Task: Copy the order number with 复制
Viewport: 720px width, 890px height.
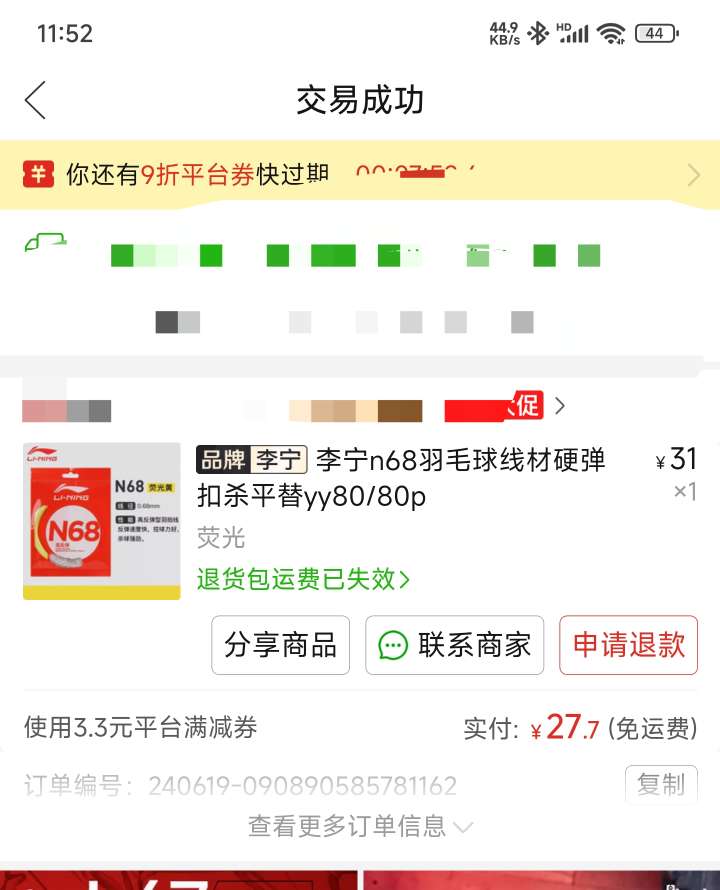Action: [x=661, y=785]
